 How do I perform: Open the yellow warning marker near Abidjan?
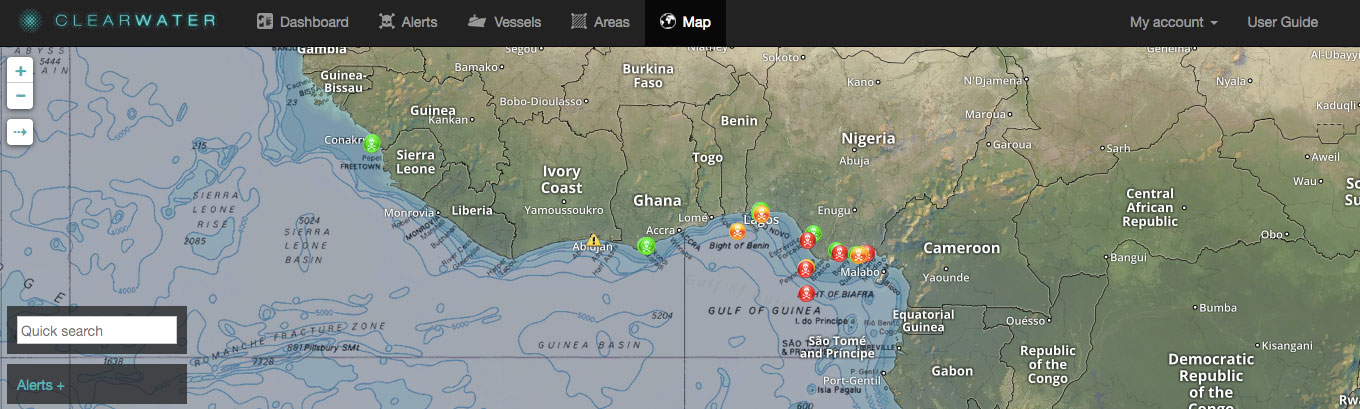[x=594, y=240]
